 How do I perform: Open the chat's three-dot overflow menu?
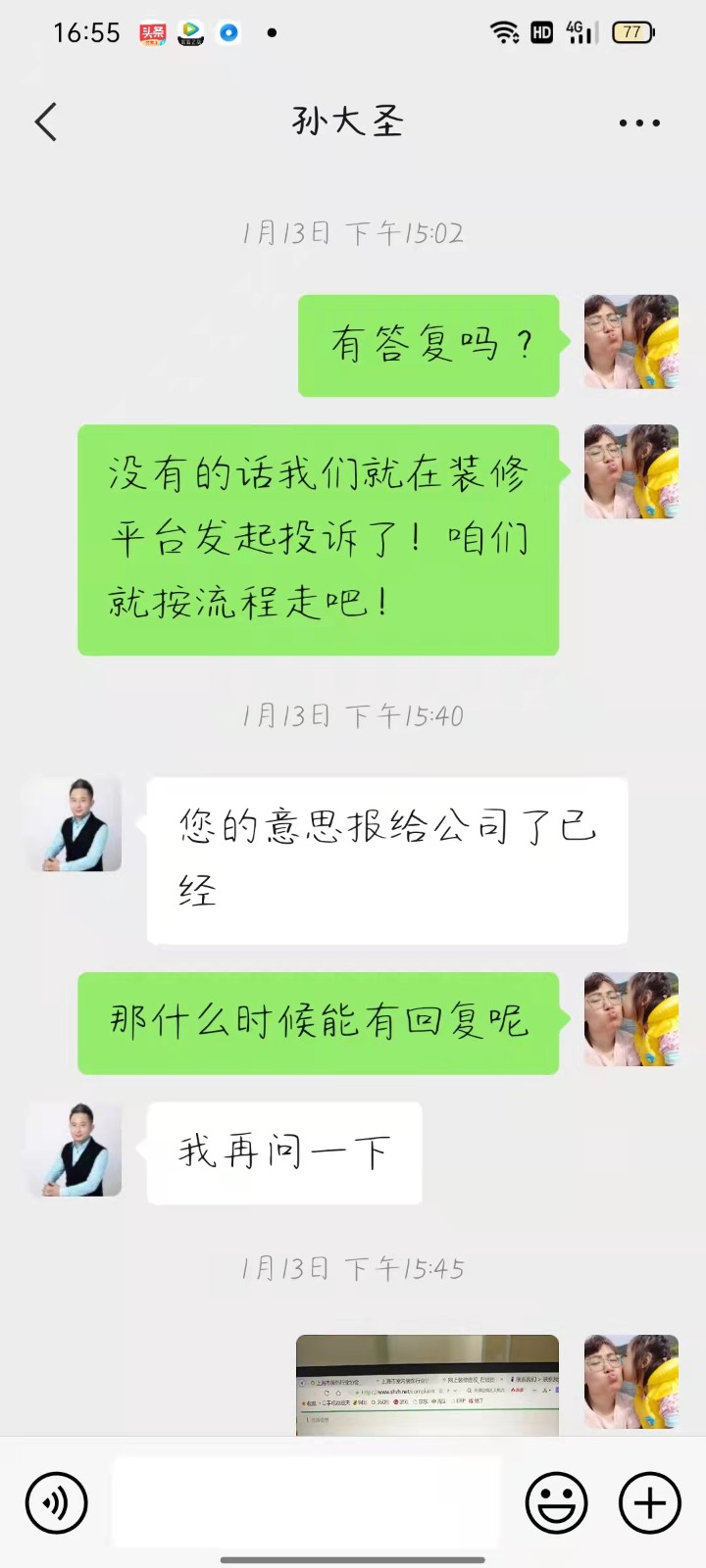click(639, 123)
